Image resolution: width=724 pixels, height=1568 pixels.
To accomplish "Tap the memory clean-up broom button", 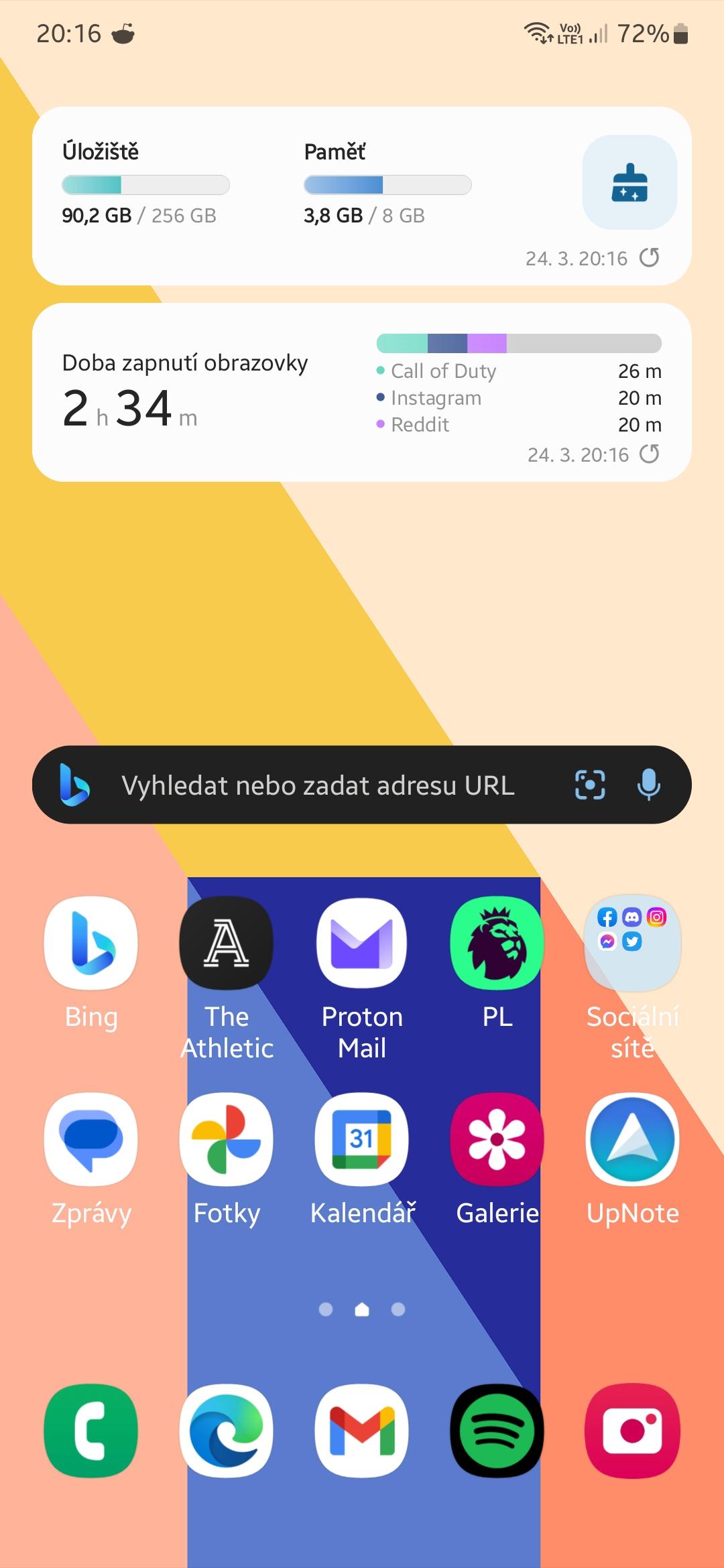I will [x=629, y=182].
